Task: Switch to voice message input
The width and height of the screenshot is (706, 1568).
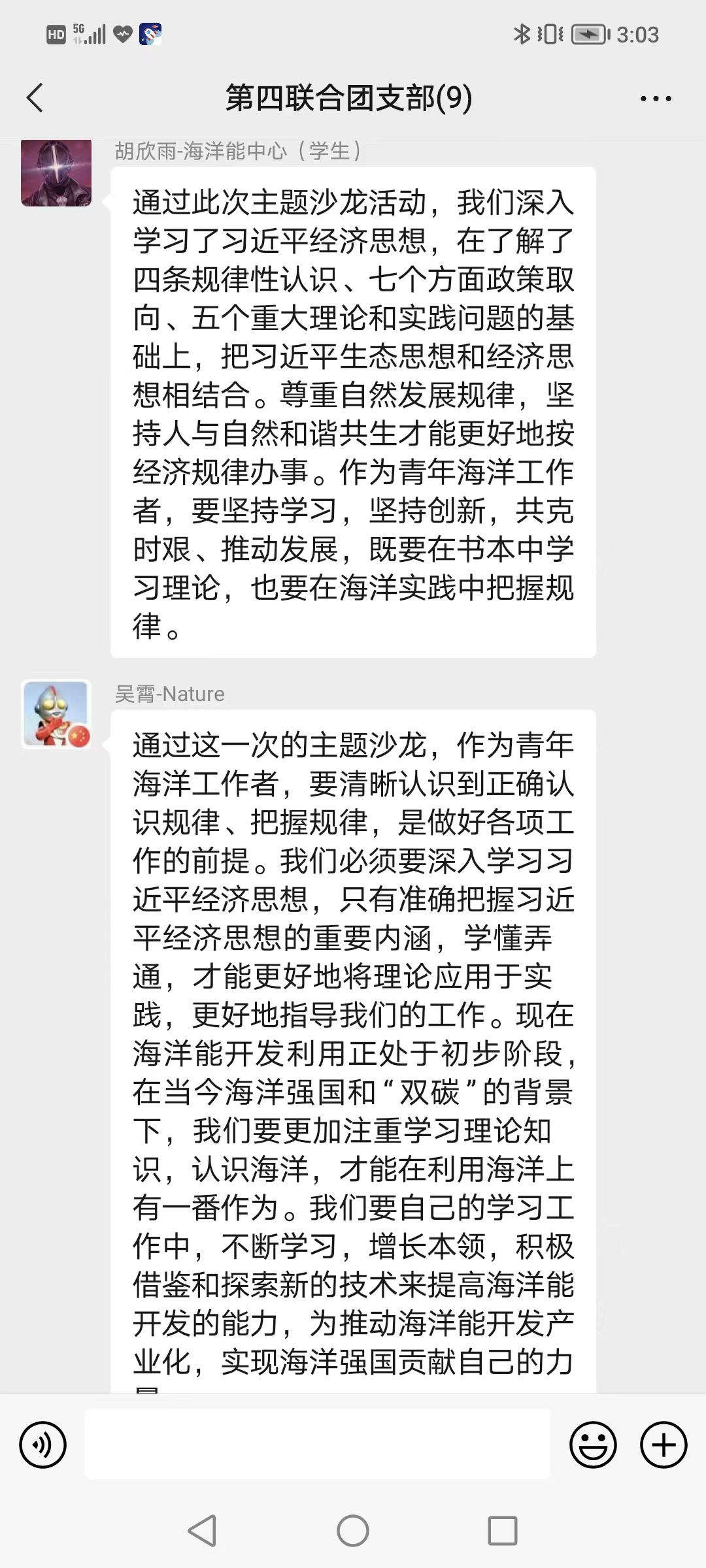Action: [43, 1445]
